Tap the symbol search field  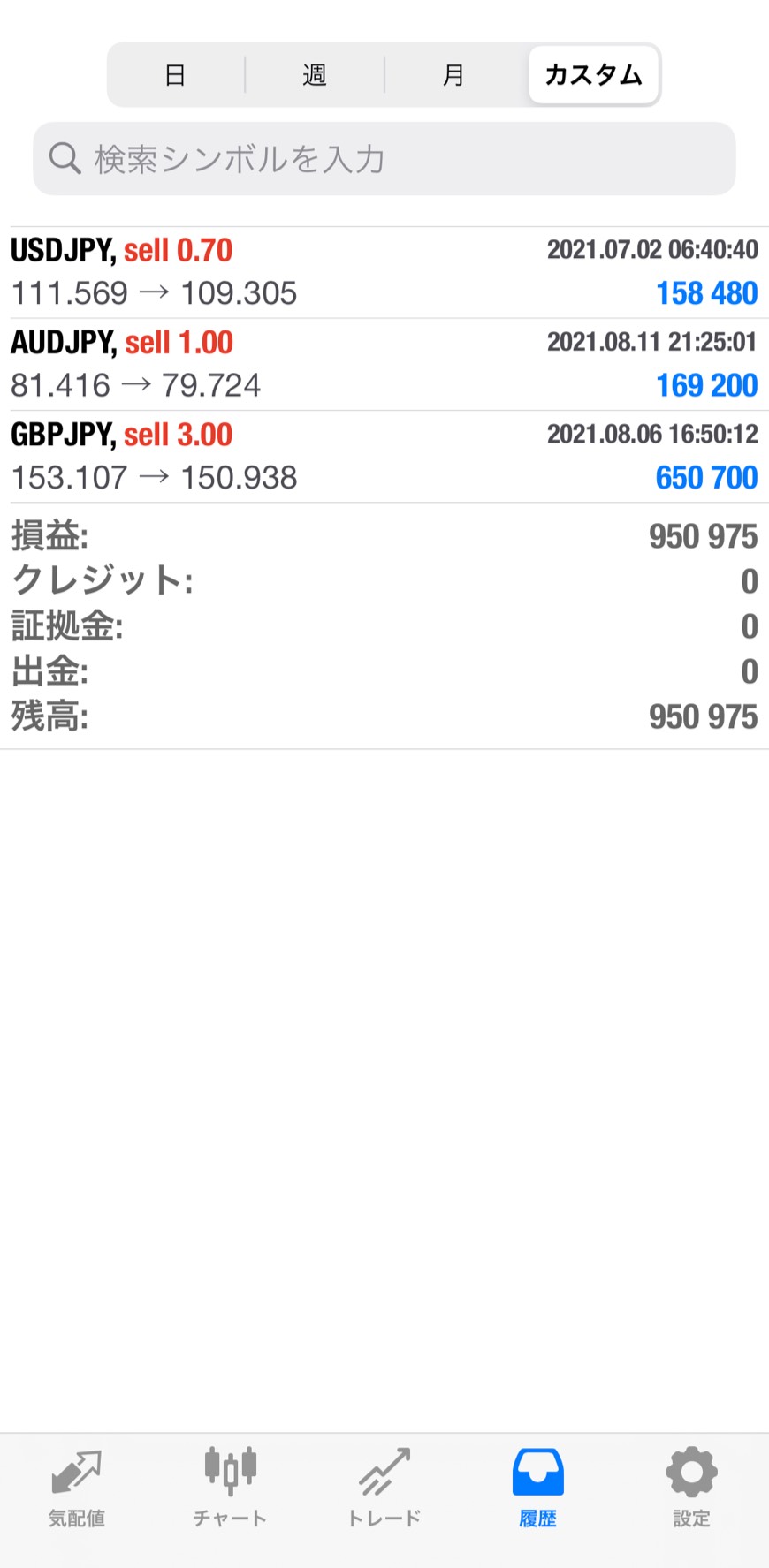click(384, 159)
